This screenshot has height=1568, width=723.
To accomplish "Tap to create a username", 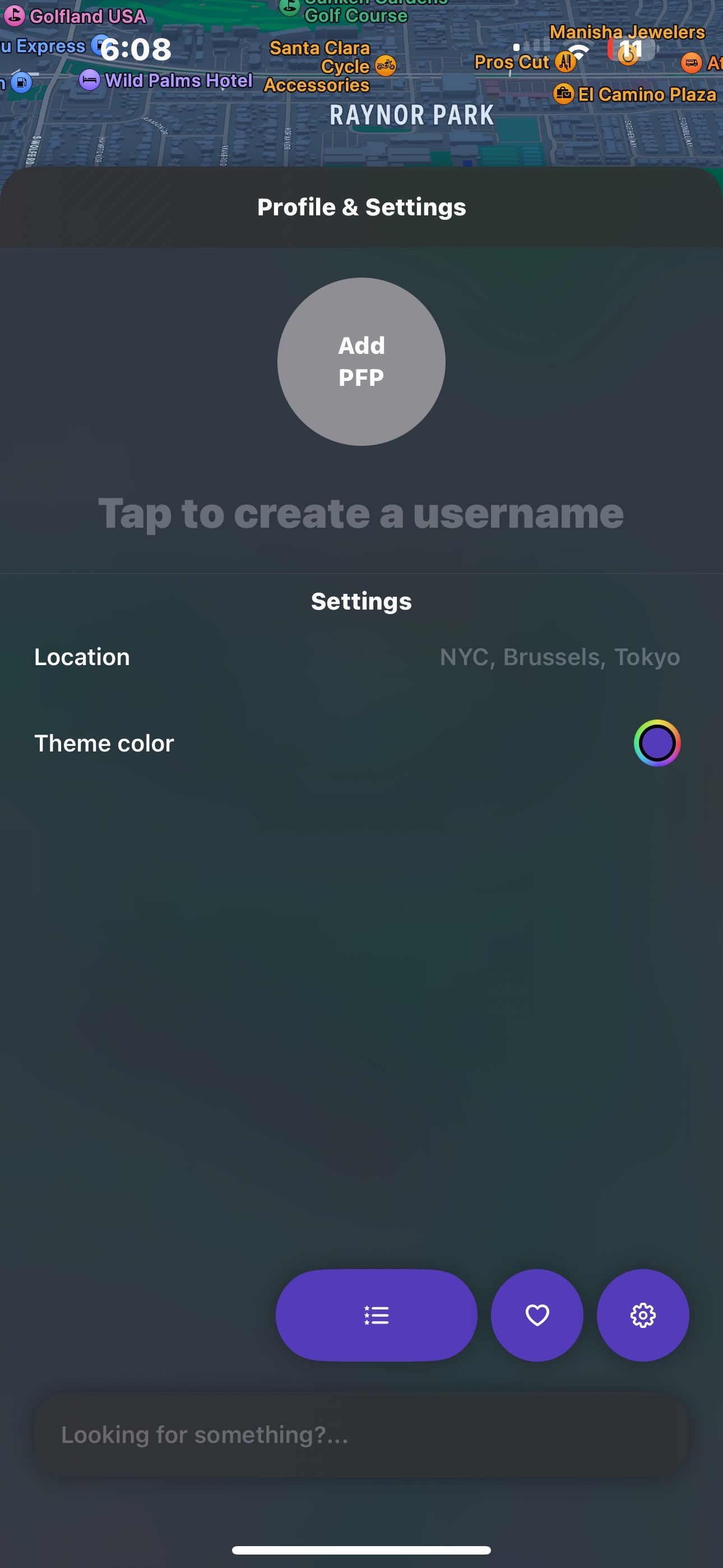I will click(x=361, y=513).
